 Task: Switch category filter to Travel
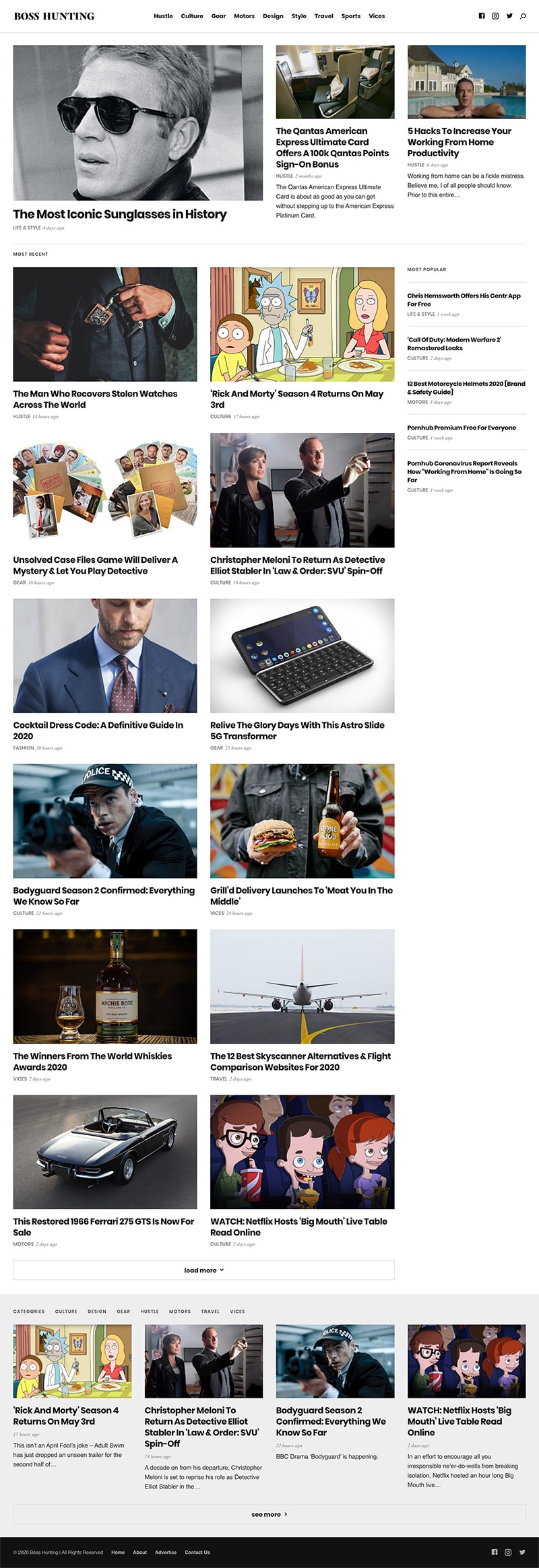point(210,1311)
